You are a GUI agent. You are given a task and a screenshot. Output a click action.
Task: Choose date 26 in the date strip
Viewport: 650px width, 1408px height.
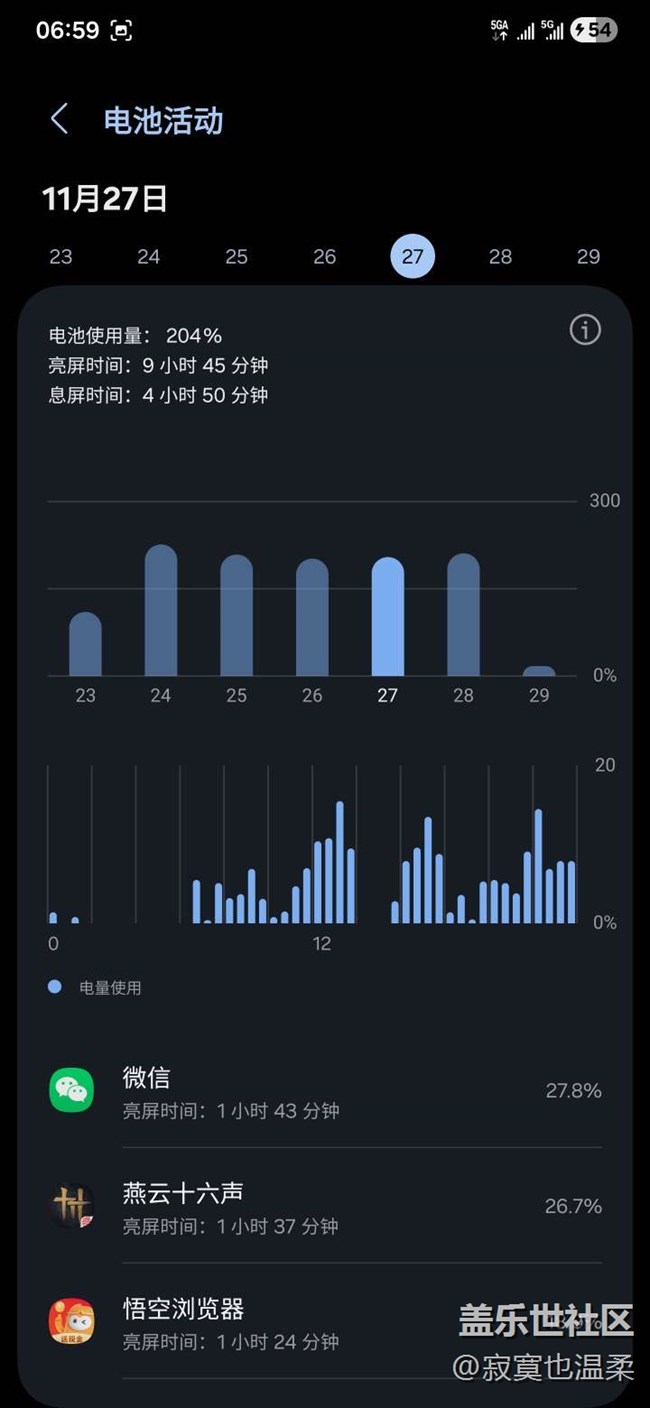tap(325, 257)
